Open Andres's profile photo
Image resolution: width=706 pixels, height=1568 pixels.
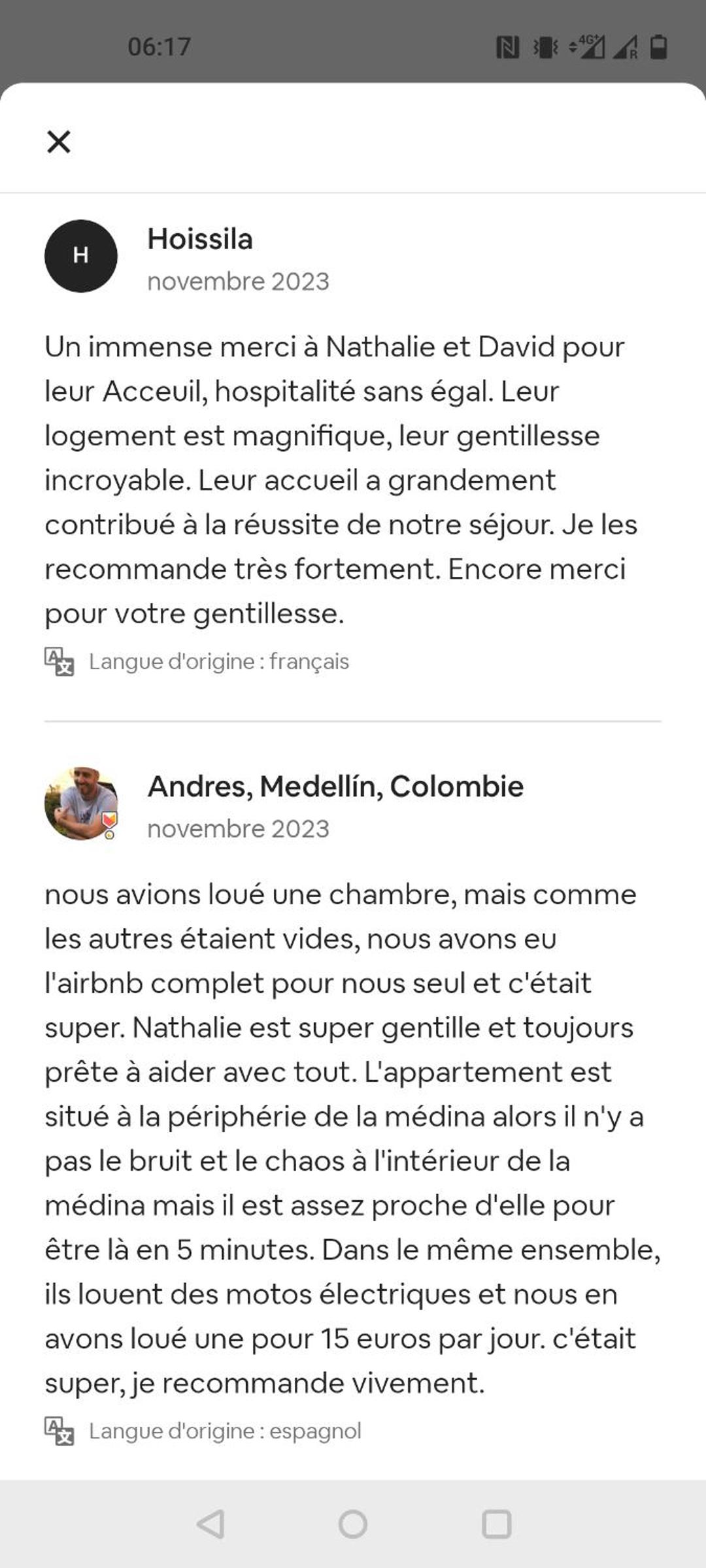click(81, 803)
